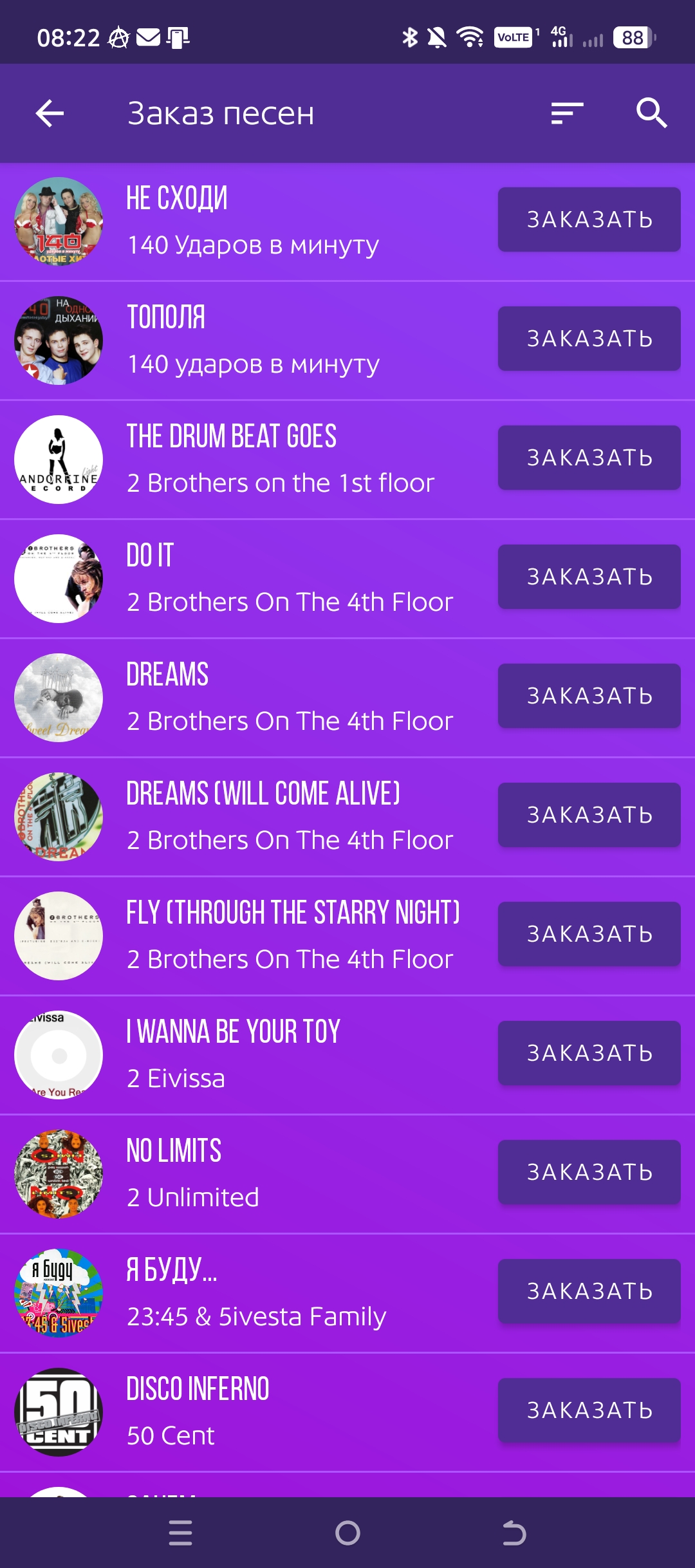Order Dreams (Will Come Alive)
The image size is (695, 1568).
tap(589, 815)
